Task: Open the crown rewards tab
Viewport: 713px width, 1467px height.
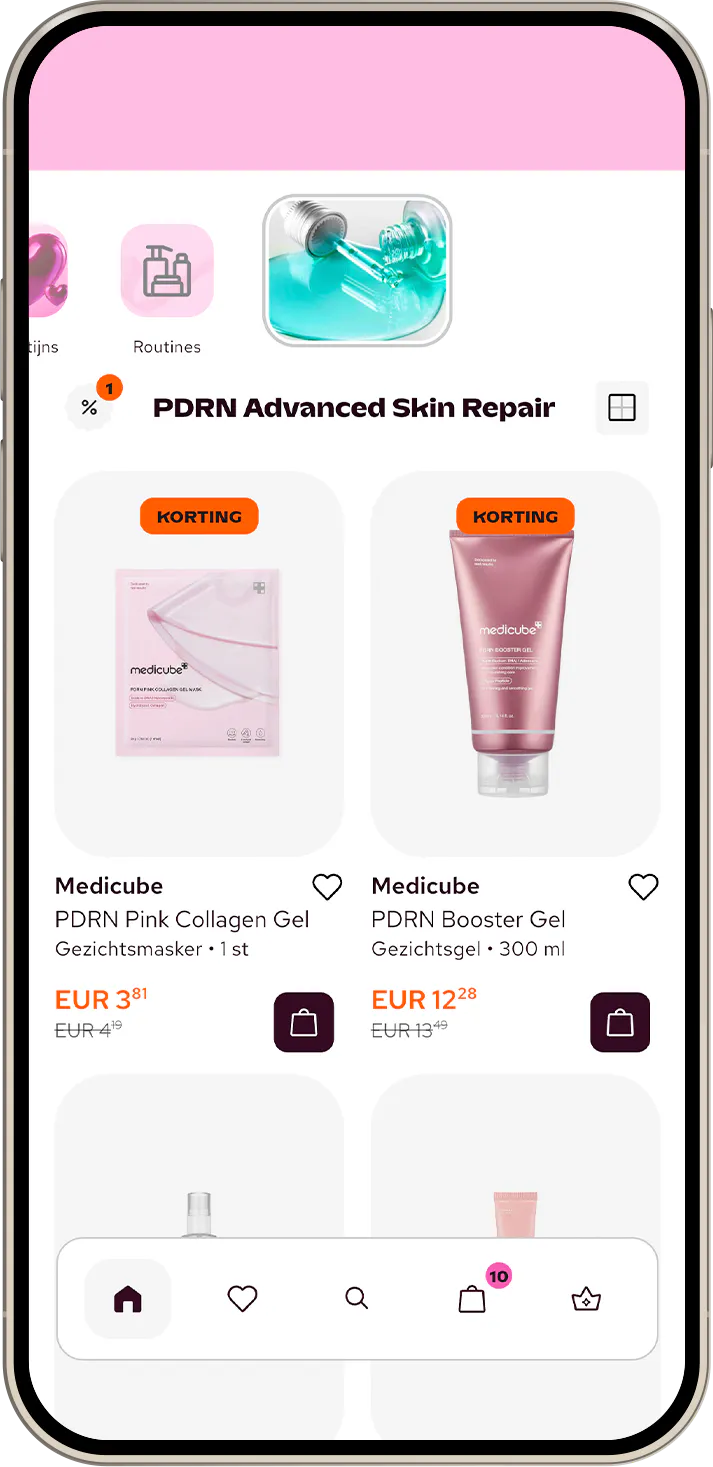Action: pos(586,1299)
